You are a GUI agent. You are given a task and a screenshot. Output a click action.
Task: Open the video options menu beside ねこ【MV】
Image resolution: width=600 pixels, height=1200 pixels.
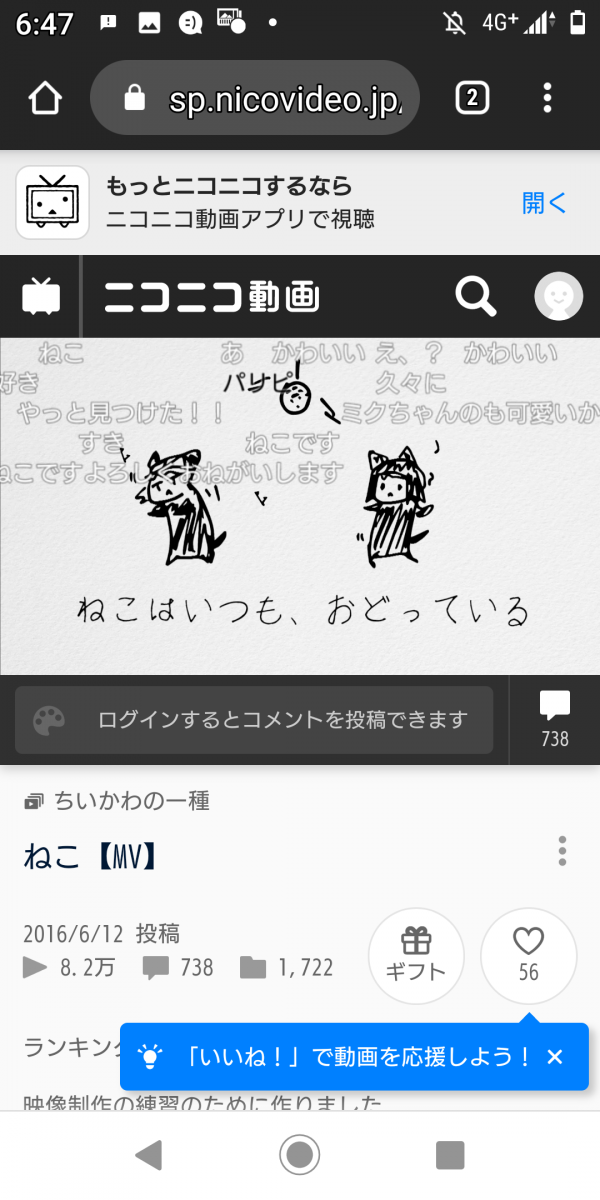(x=562, y=851)
